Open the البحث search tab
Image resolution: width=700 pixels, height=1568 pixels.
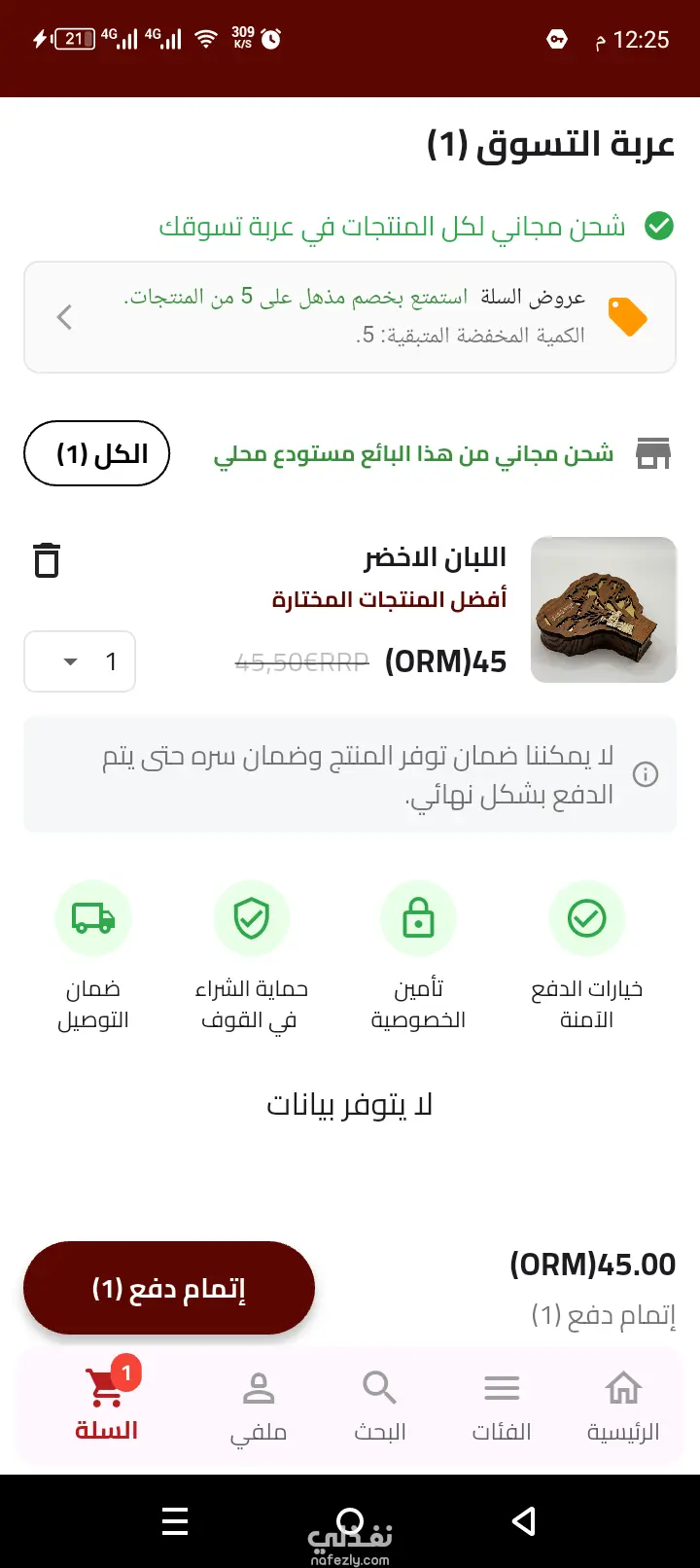379,1407
